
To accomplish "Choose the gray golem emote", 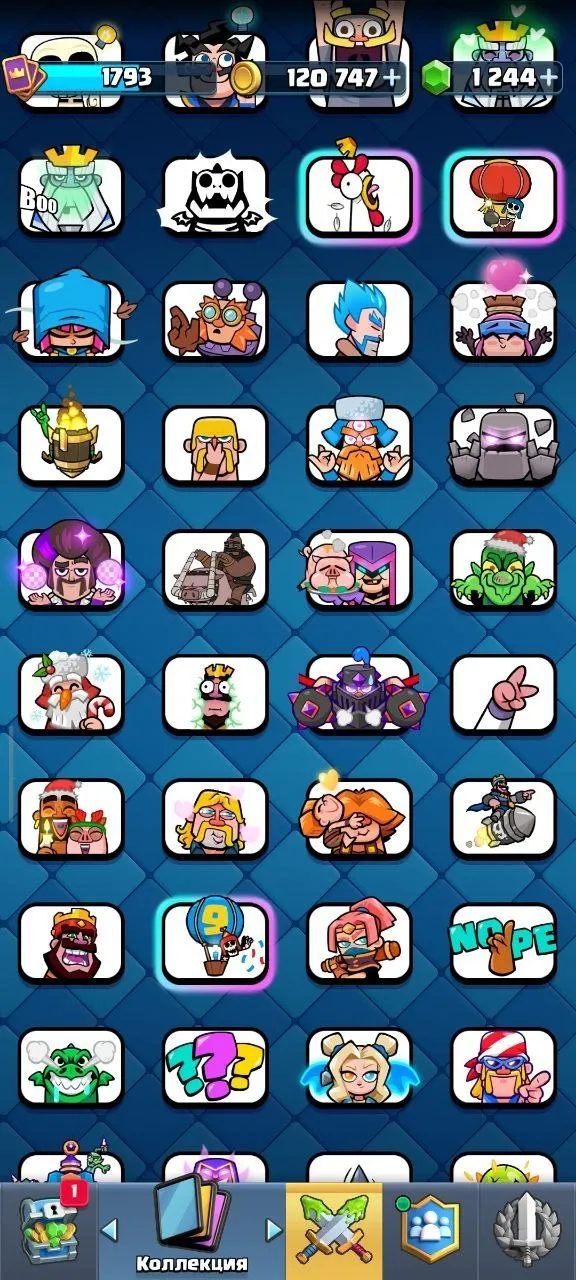I will (503, 444).
